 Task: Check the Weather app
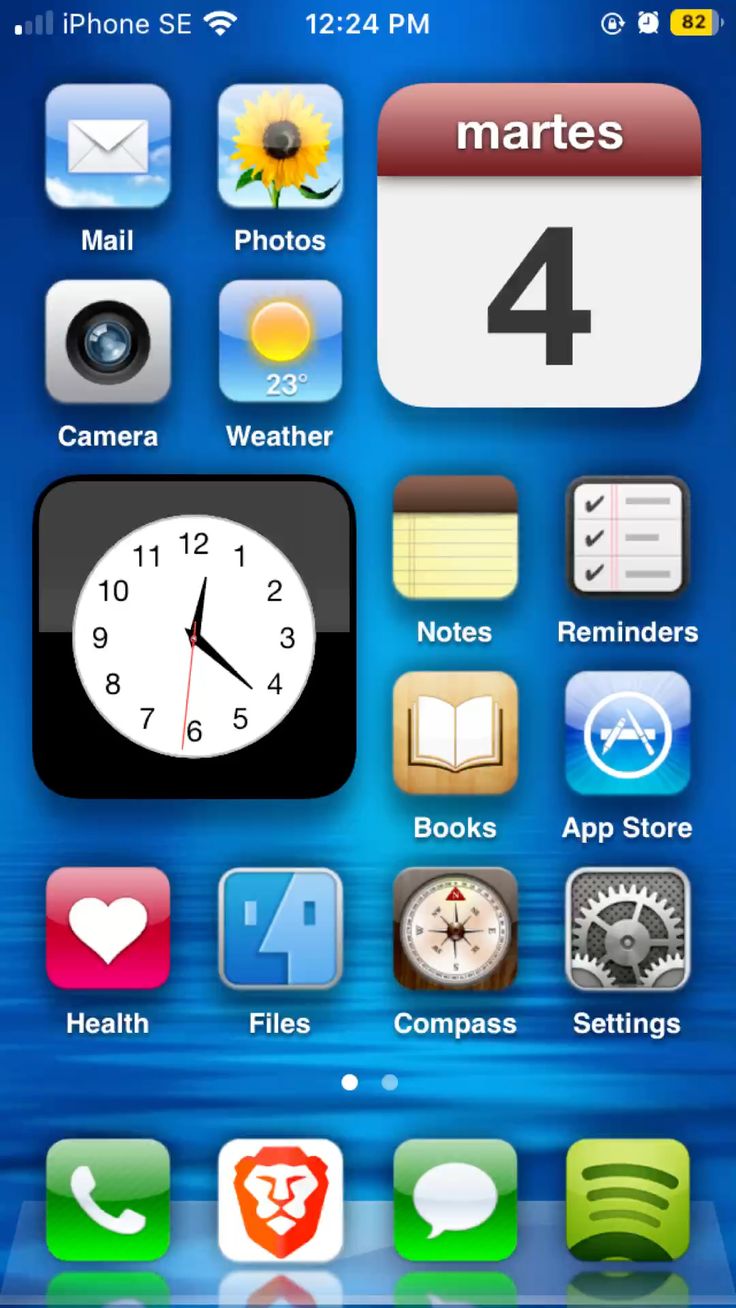280,342
